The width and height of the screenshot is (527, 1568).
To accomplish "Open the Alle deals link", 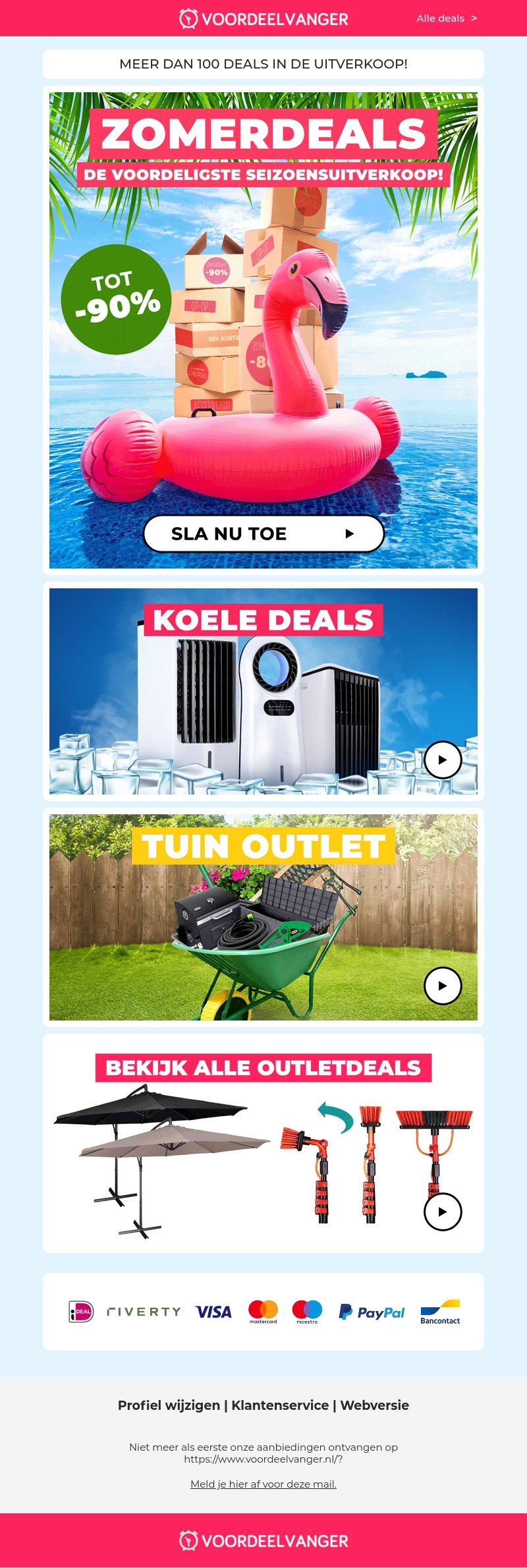I will pos(446,18).
